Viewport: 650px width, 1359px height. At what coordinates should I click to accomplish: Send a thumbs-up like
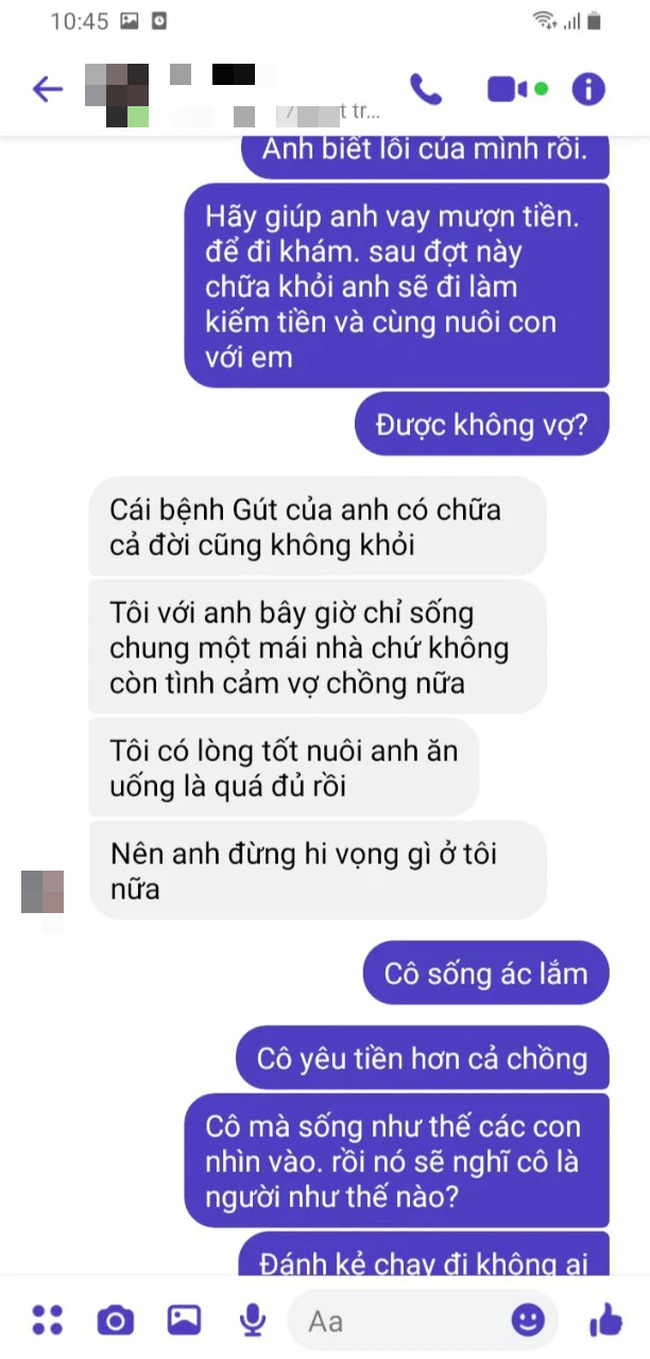click(x=606, y=1320)
